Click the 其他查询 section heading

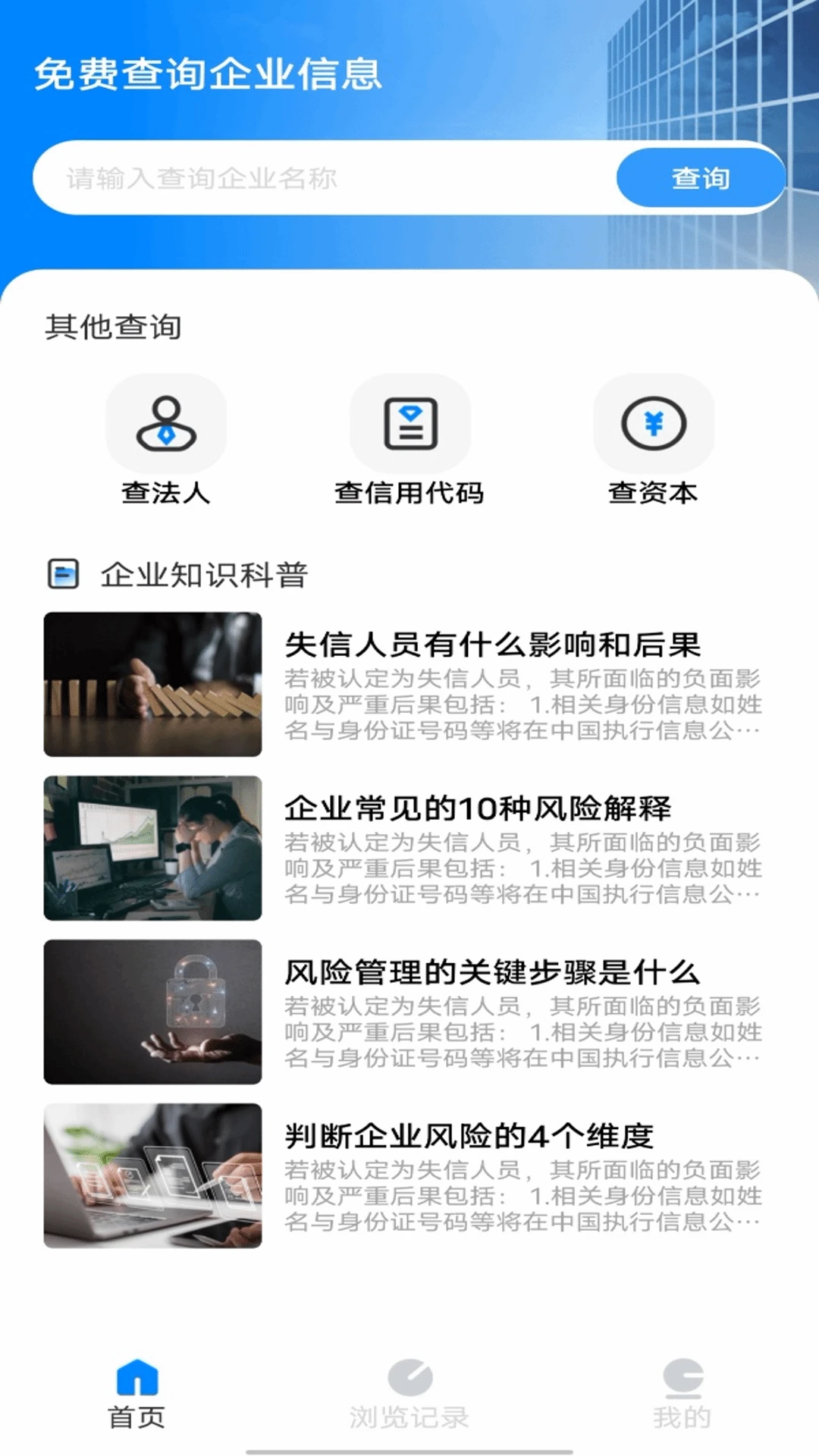114,326
